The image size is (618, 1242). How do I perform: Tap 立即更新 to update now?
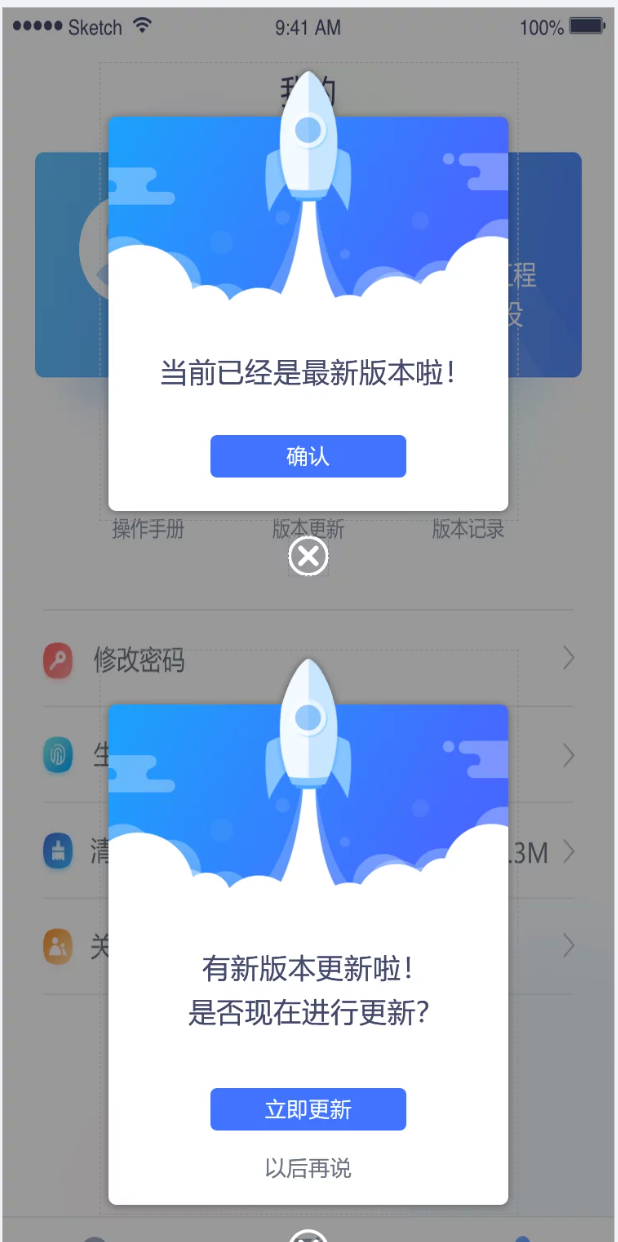307,1109
